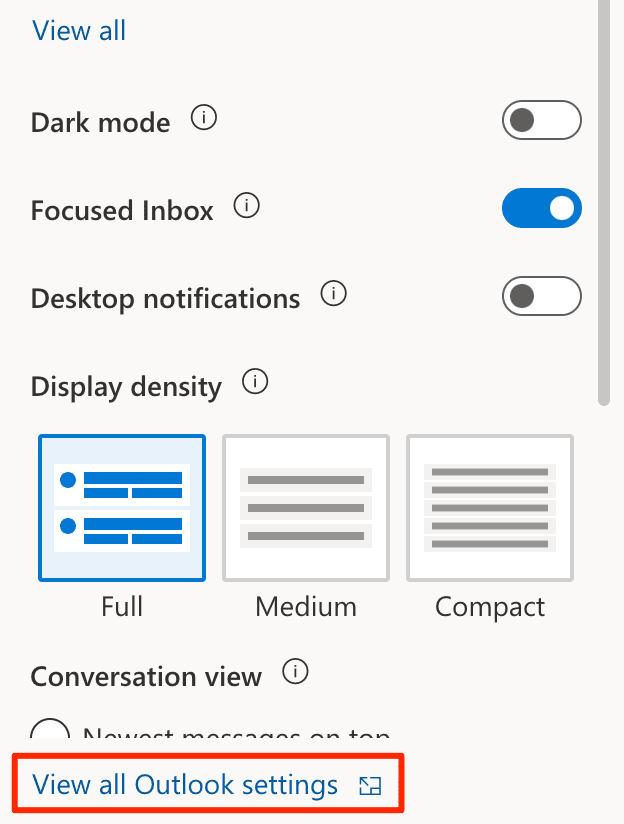Screen dimensions: 624x824
Task: Show info about Focused Inbox
Action: (x=246, y=207)
